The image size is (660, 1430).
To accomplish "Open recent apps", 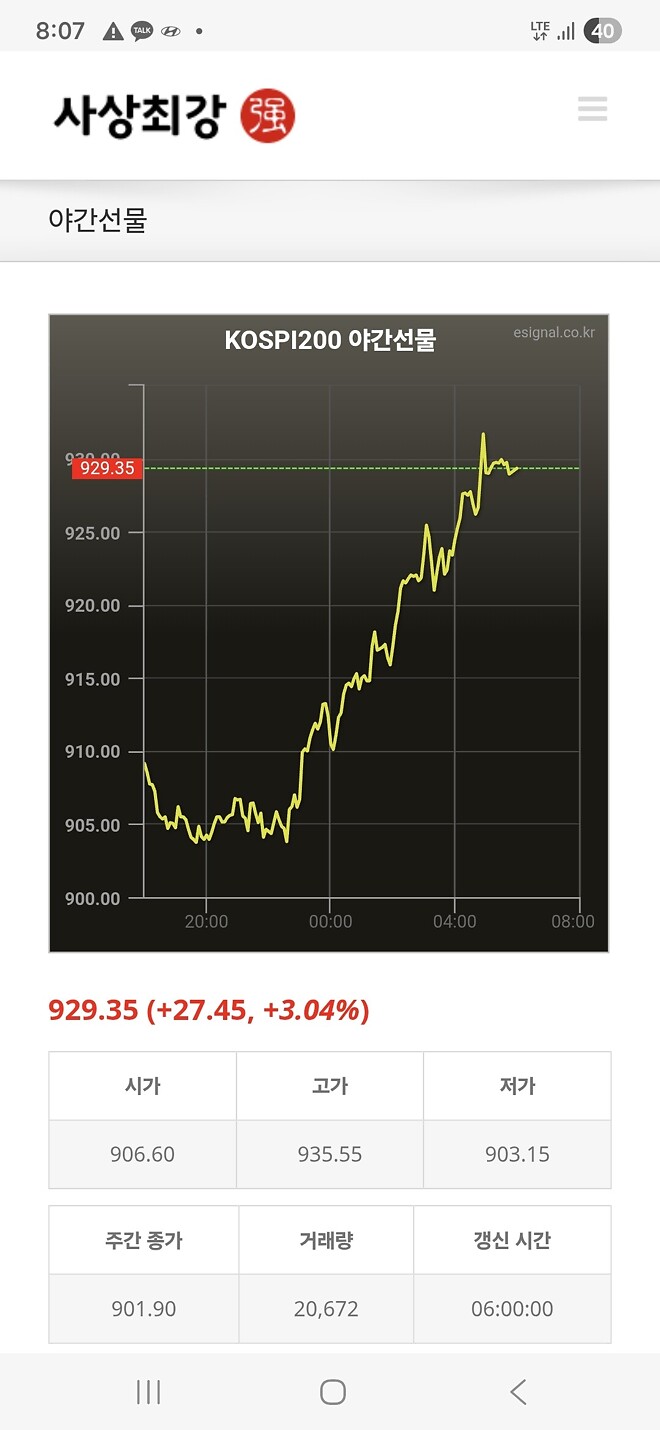I will (148, 1391).
